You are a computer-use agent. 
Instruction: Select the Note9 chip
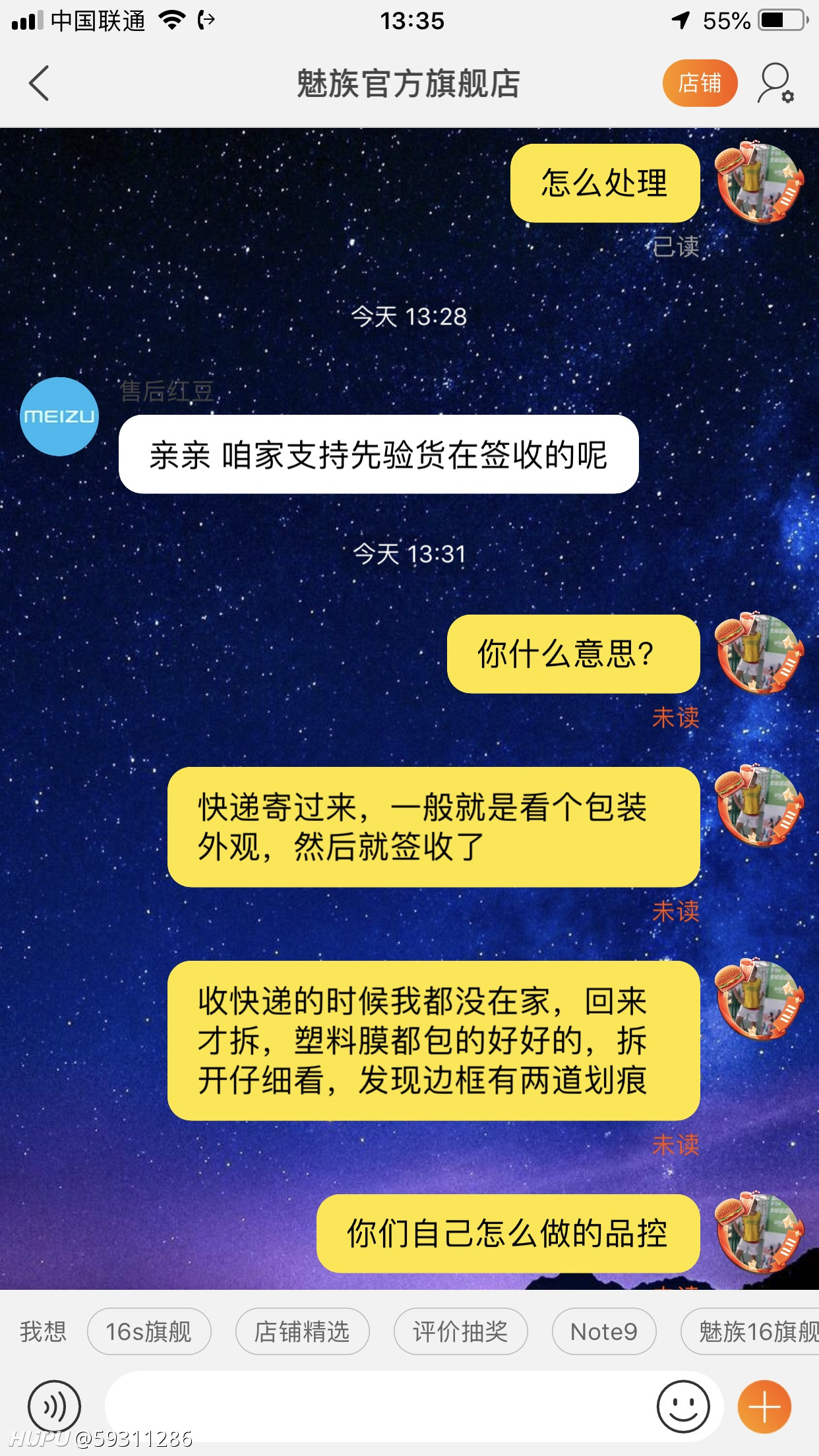[x=604, y=1331]
